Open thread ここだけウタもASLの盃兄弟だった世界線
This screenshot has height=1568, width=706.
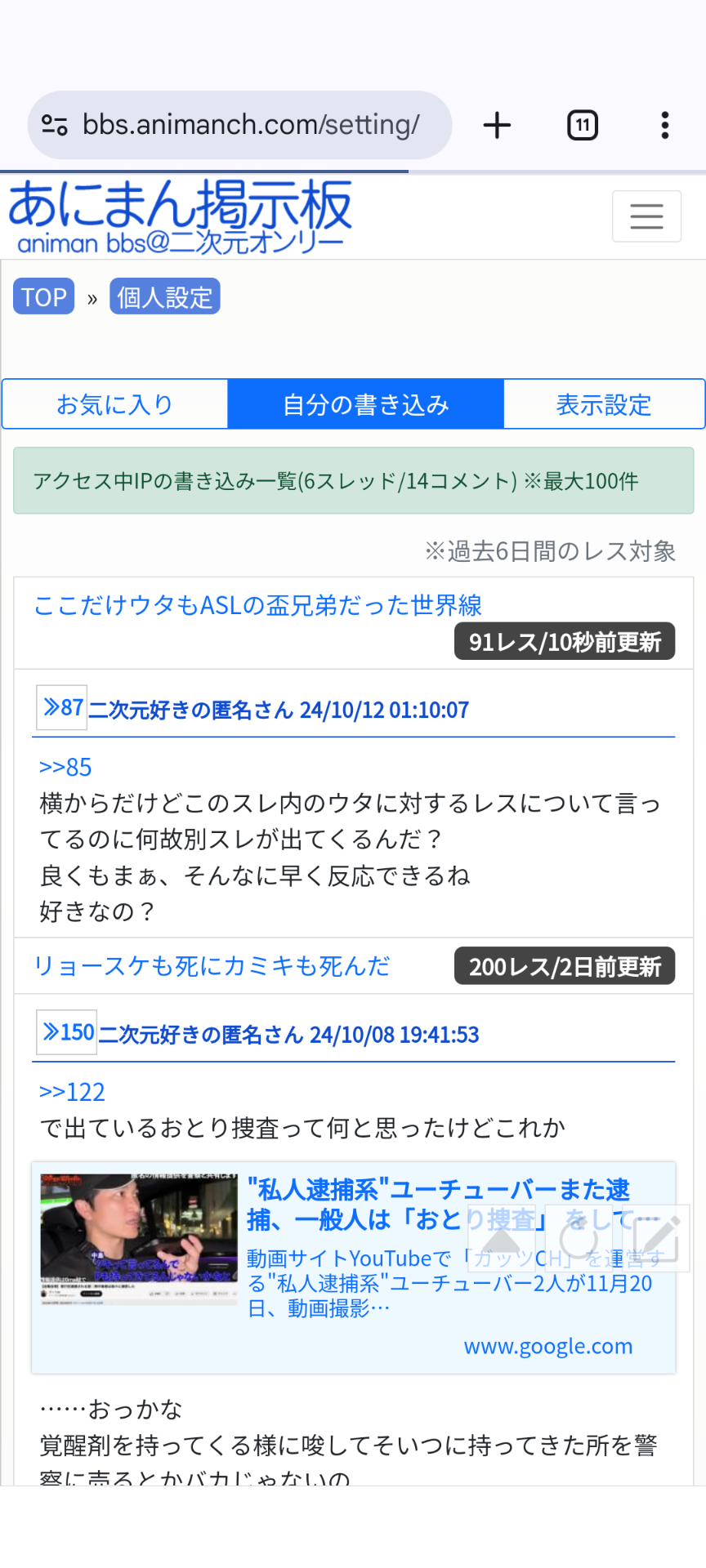point(257,605)
